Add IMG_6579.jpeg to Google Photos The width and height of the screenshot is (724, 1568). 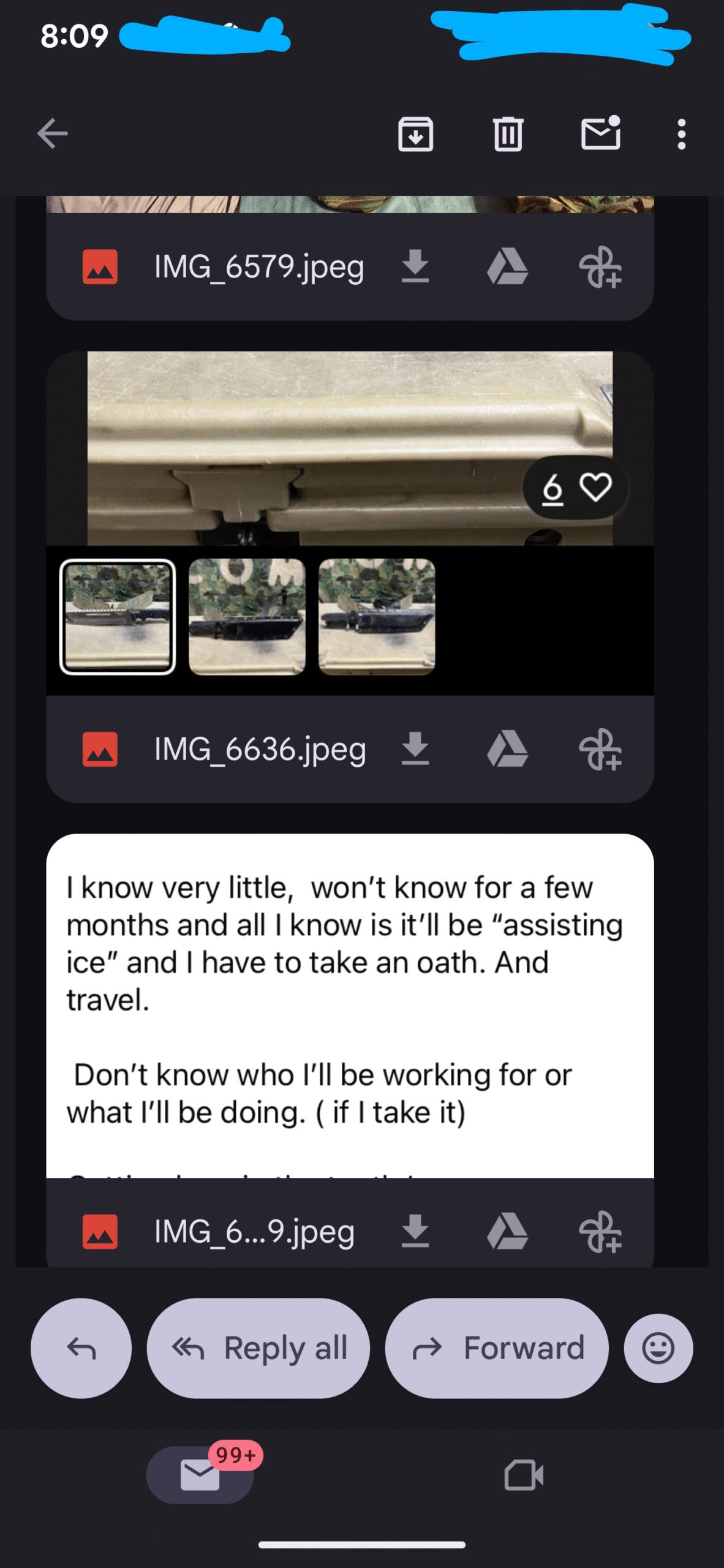(x=600, y=267)
